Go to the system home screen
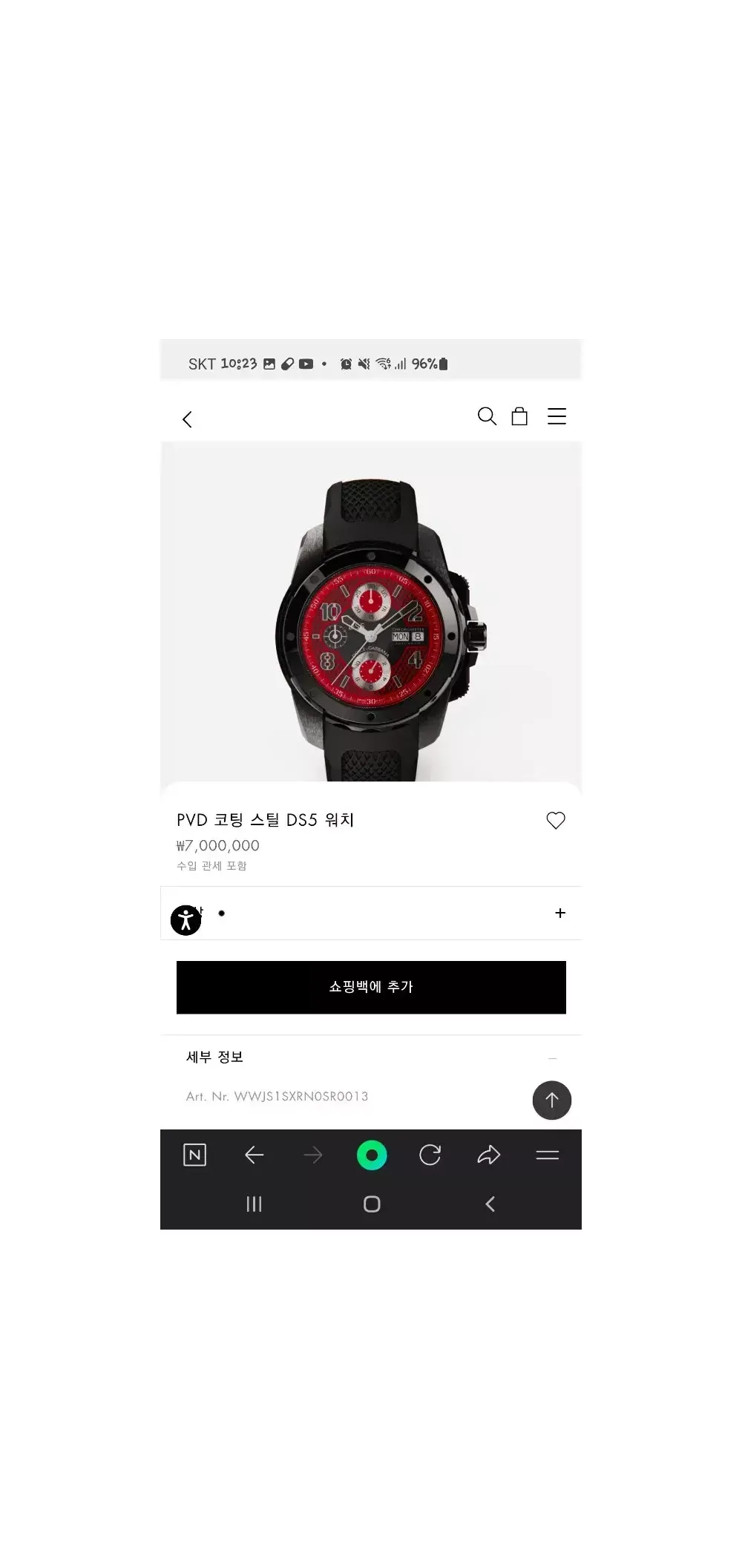This screenshot has width=742, height=1568. 372,1204
